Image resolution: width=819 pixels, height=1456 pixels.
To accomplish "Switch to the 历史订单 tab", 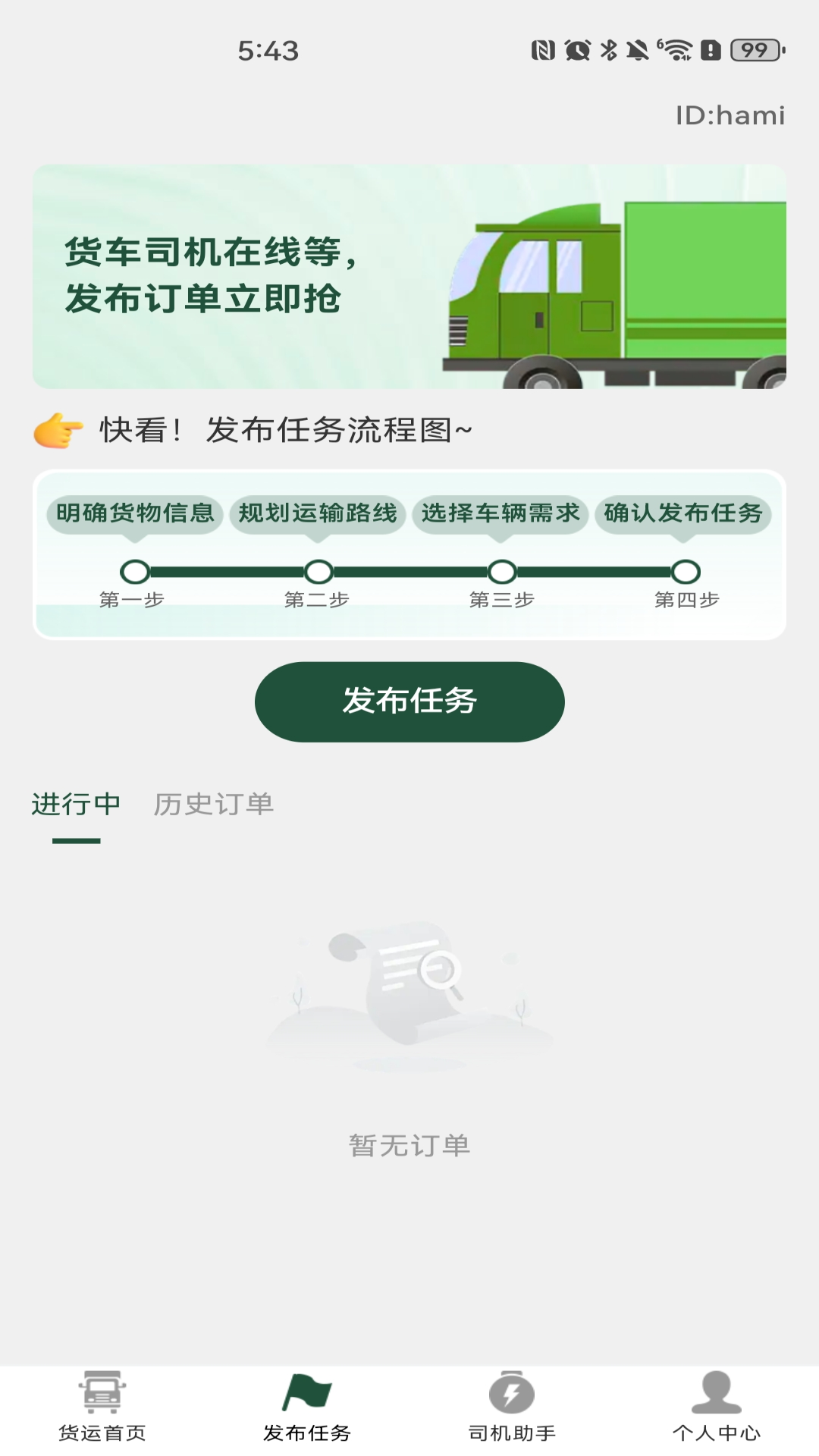I will coord(215,805).
